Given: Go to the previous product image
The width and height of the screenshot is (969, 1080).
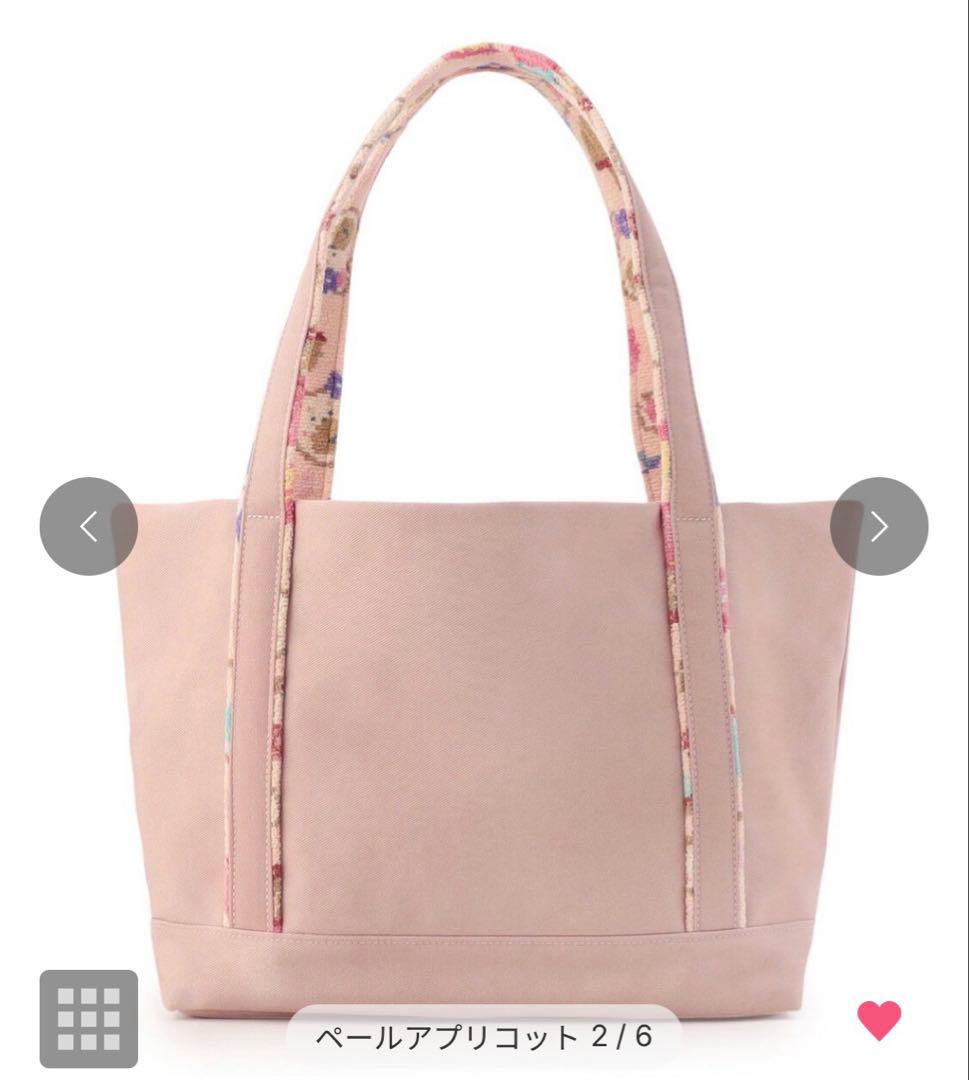Looking at the screenshot, I should pyautogui.click(x=88, y=526).
